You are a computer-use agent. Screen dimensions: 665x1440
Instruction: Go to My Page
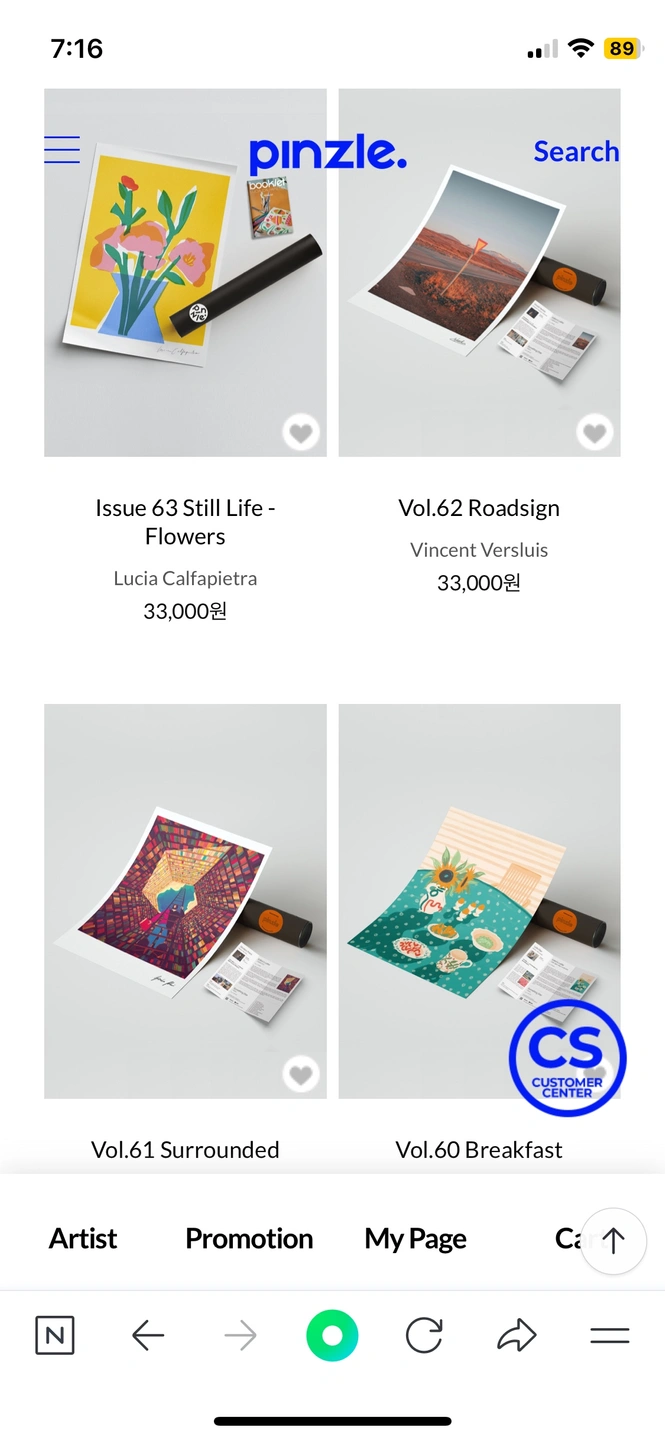pyautogui.click(x=415, y=1238)
